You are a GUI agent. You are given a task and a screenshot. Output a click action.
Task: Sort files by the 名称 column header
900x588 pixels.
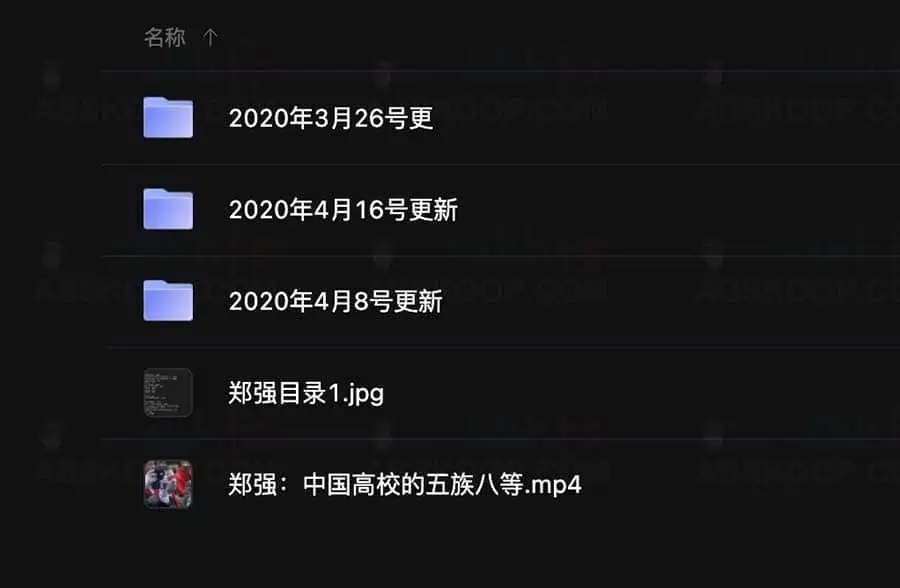point(165,38)
